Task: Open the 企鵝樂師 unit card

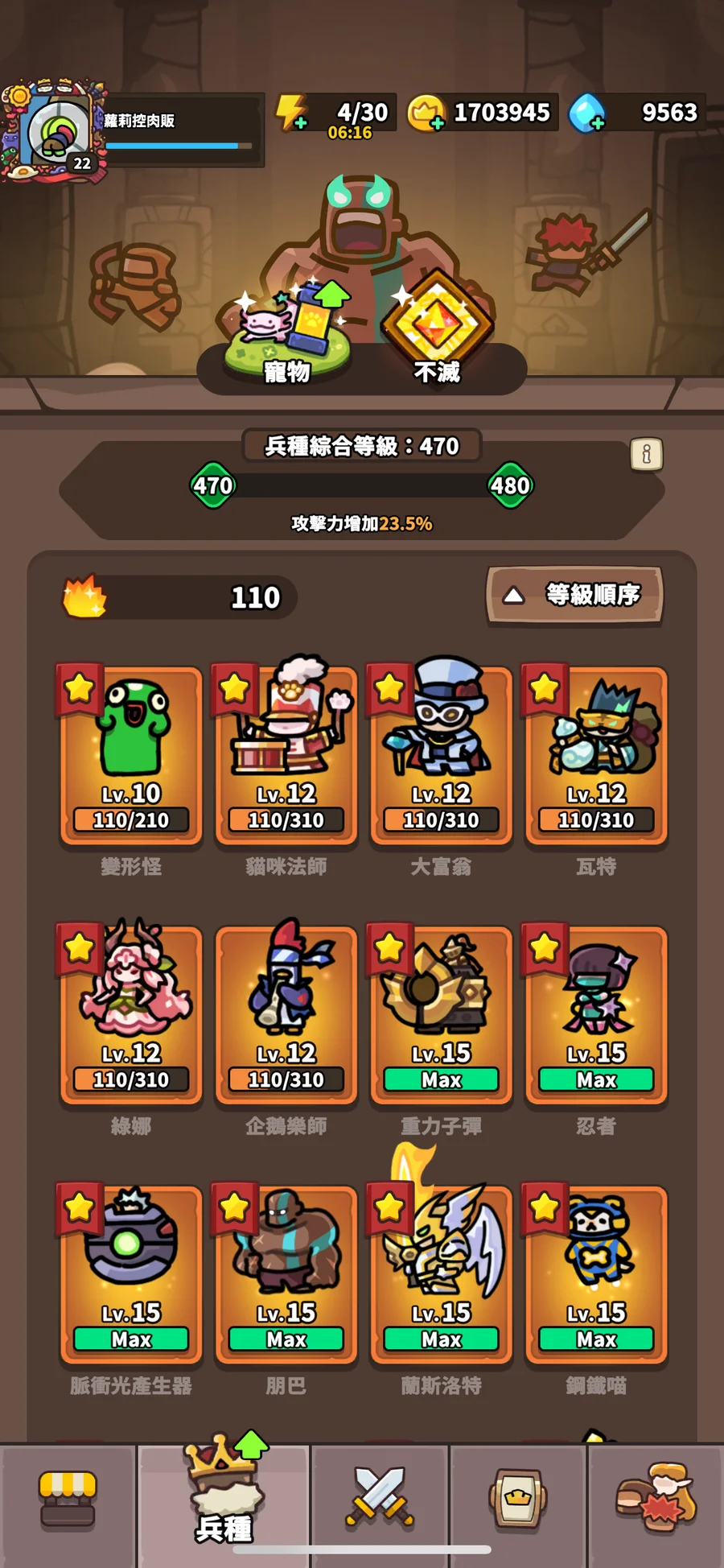Action: coord(286,1014)
